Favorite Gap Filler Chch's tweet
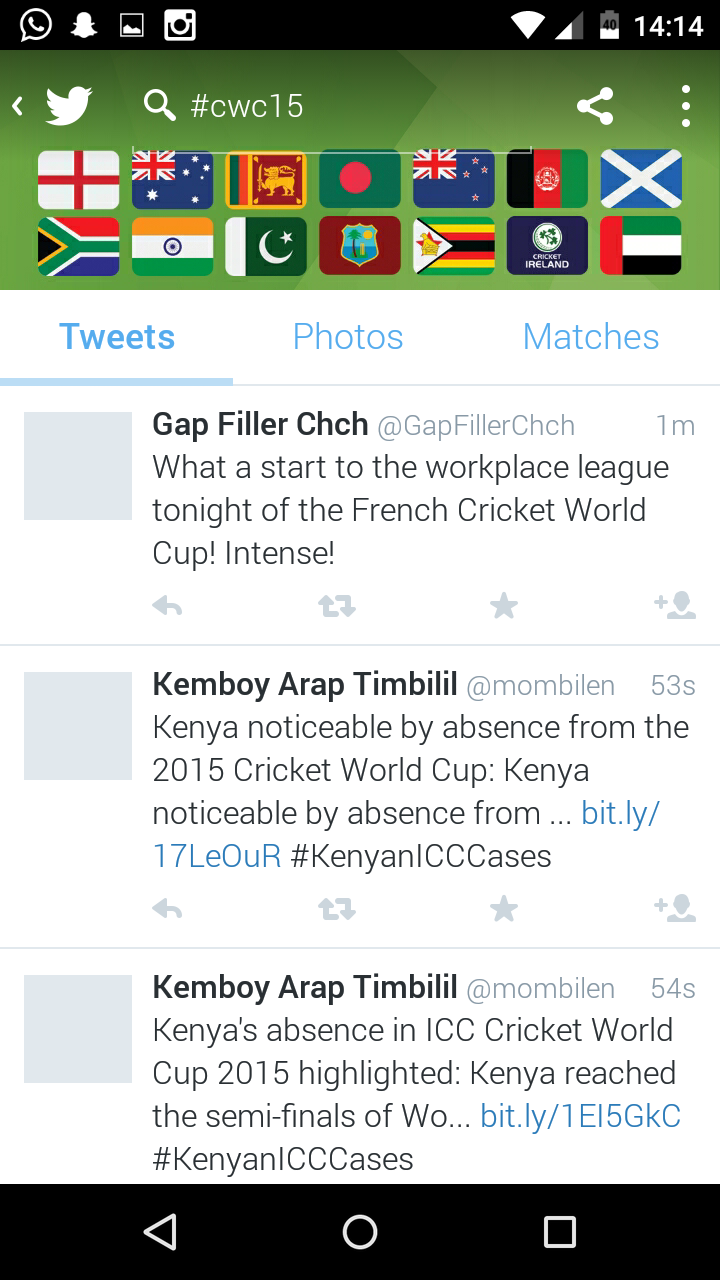Screen dimensions: 720x1280 point(504,606)
